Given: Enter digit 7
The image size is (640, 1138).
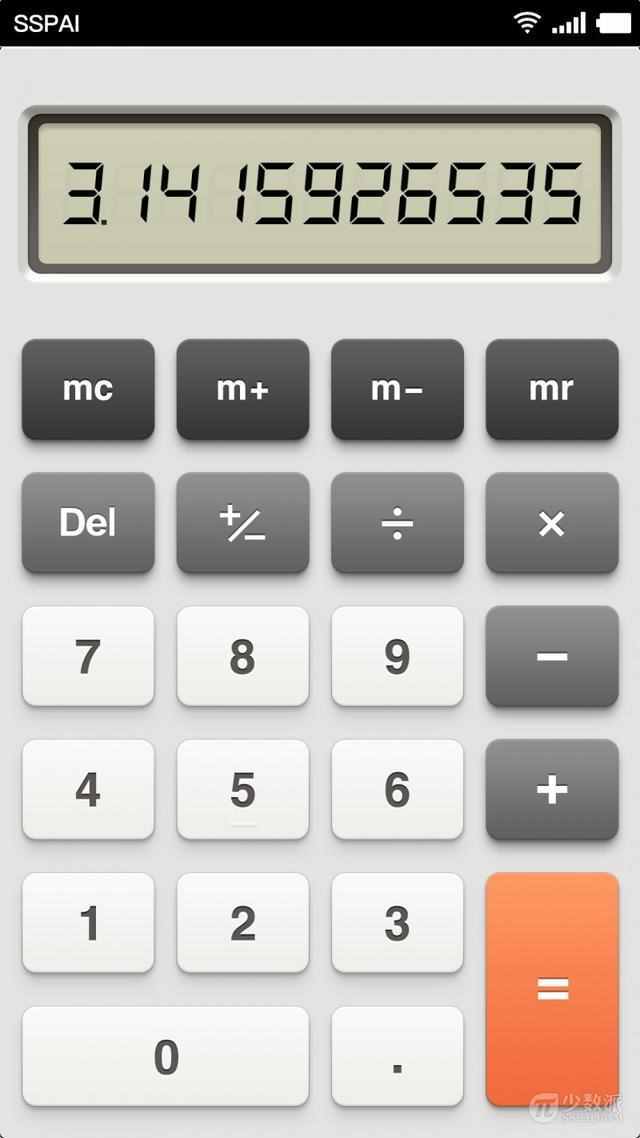Looking at the screenshot, I should (x=88, y=656).
